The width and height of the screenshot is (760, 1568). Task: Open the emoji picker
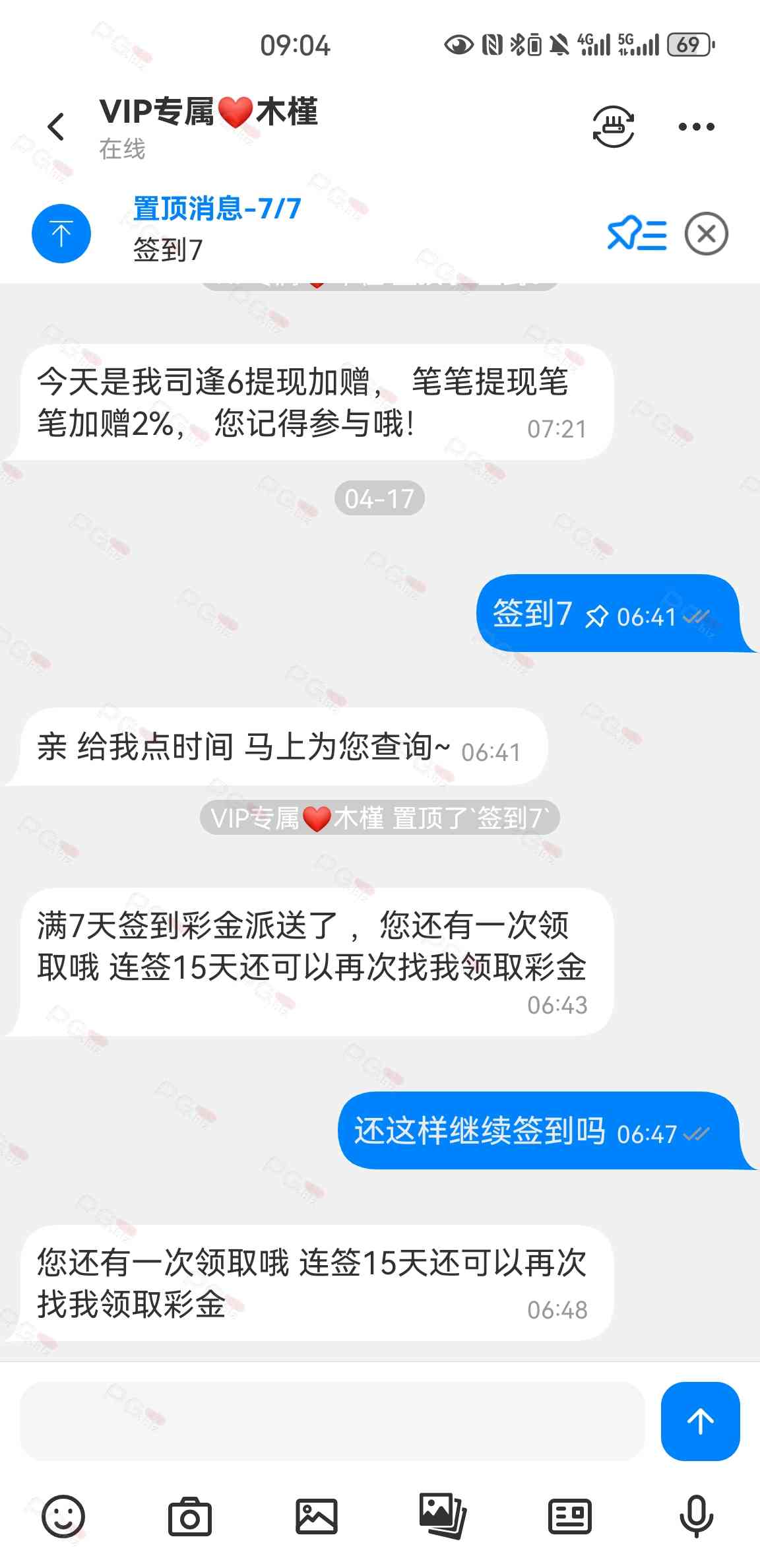[x=63, y=1516]
